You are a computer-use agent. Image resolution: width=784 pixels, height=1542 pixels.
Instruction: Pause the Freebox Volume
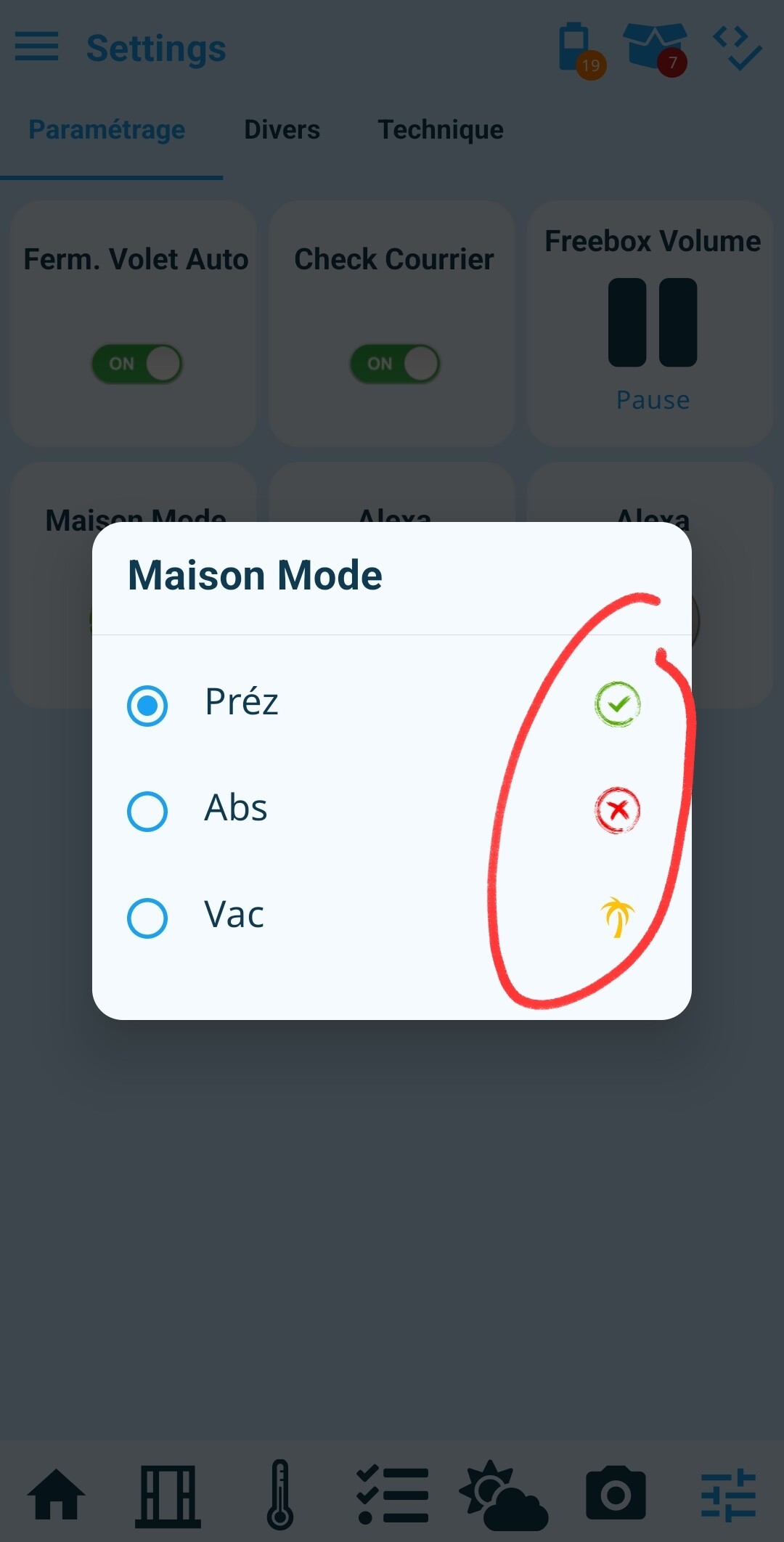(x=653, y=323)
